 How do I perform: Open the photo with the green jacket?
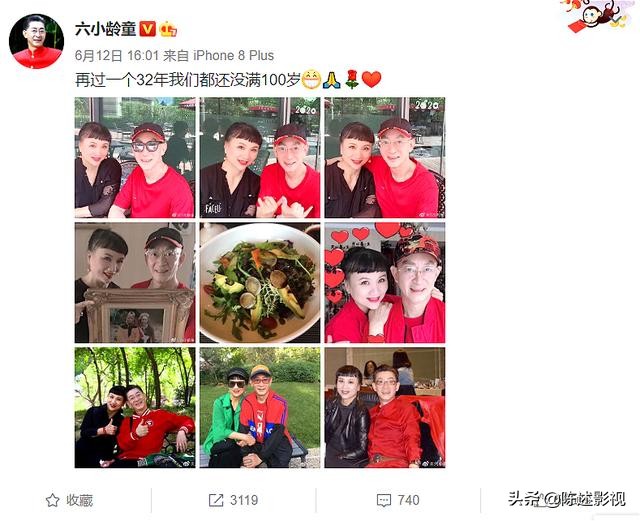tap(259, 407)
